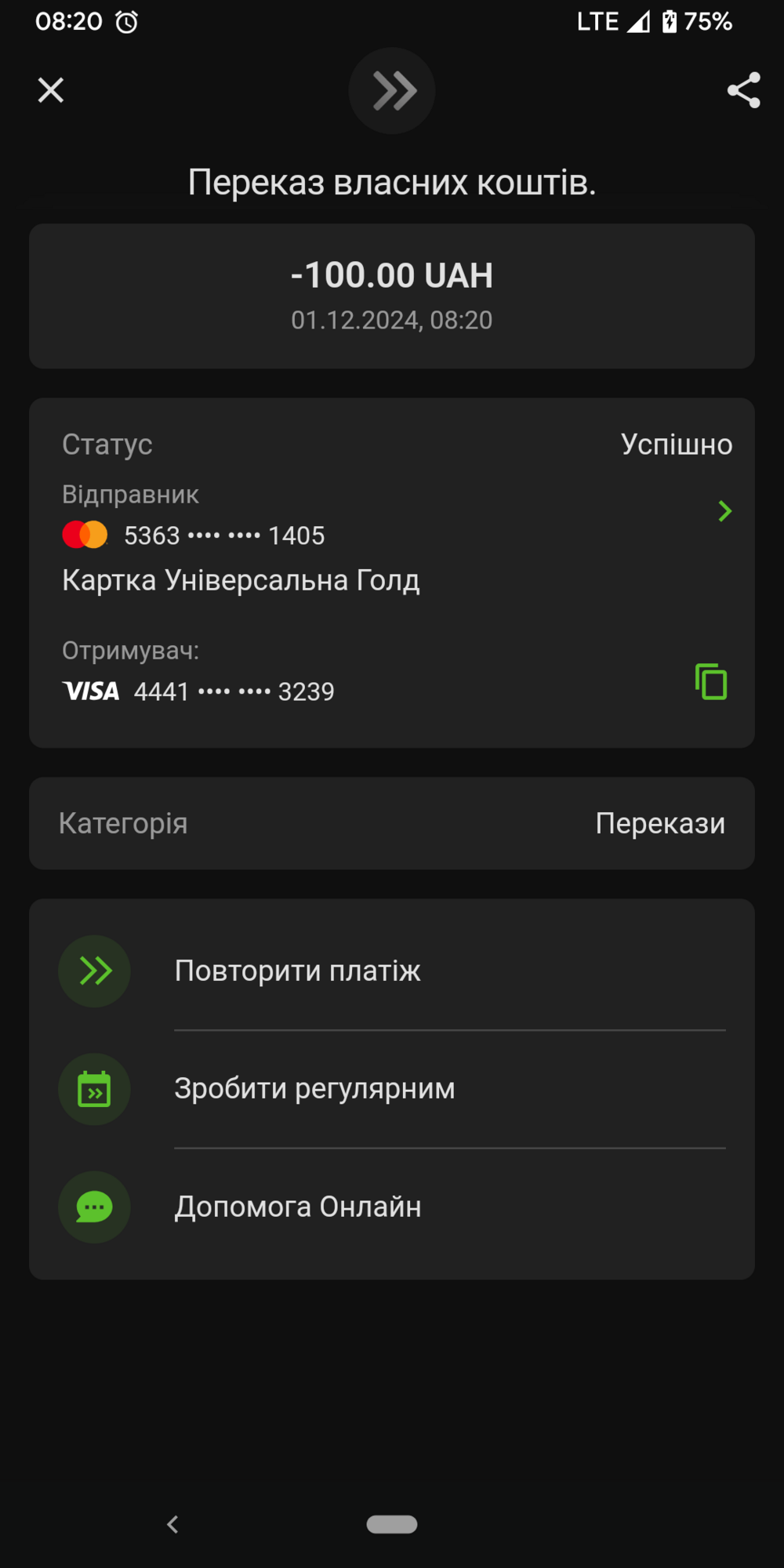This screenshot has height=1568, width=784.
Task: Select Повторити платіж
Action: click(392, 971)
